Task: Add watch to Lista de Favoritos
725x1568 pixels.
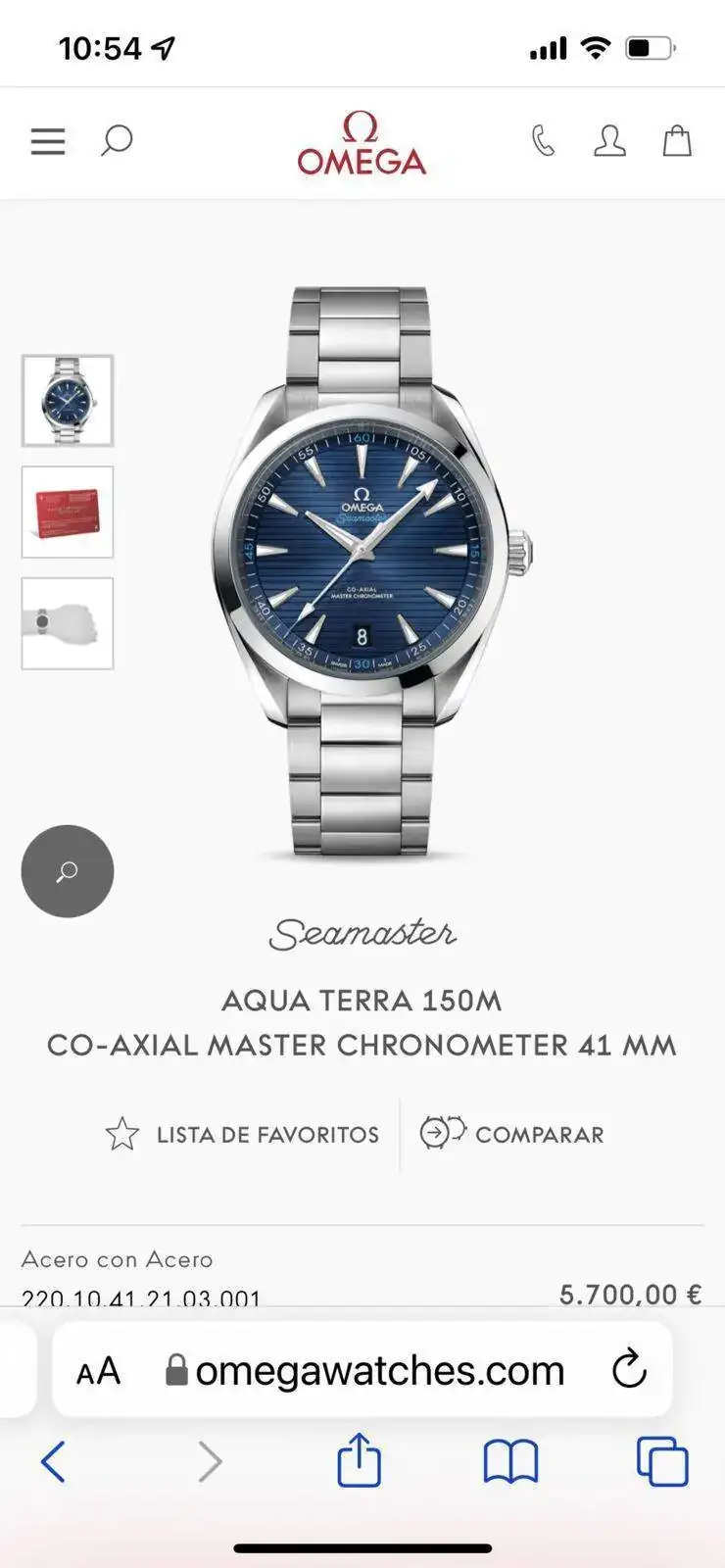Action: 242,1134
